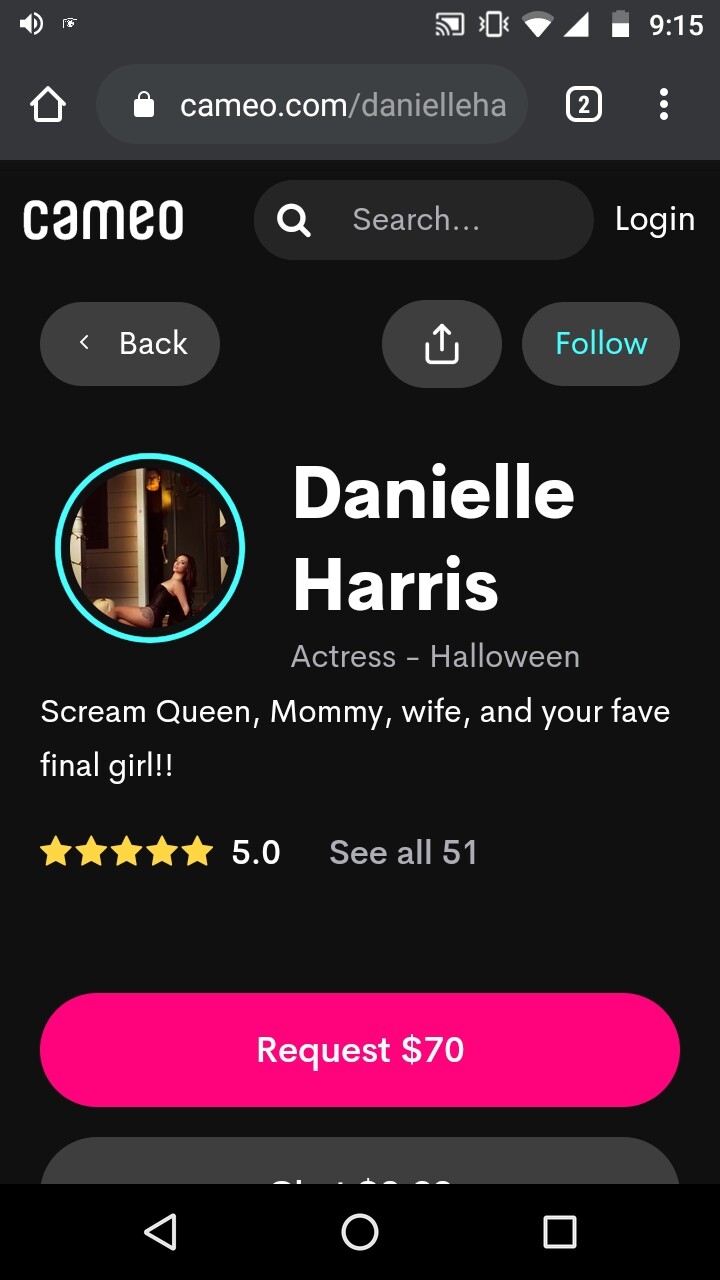
Task: Request a Cameo for $70
Action: (x=360, y=1050)
